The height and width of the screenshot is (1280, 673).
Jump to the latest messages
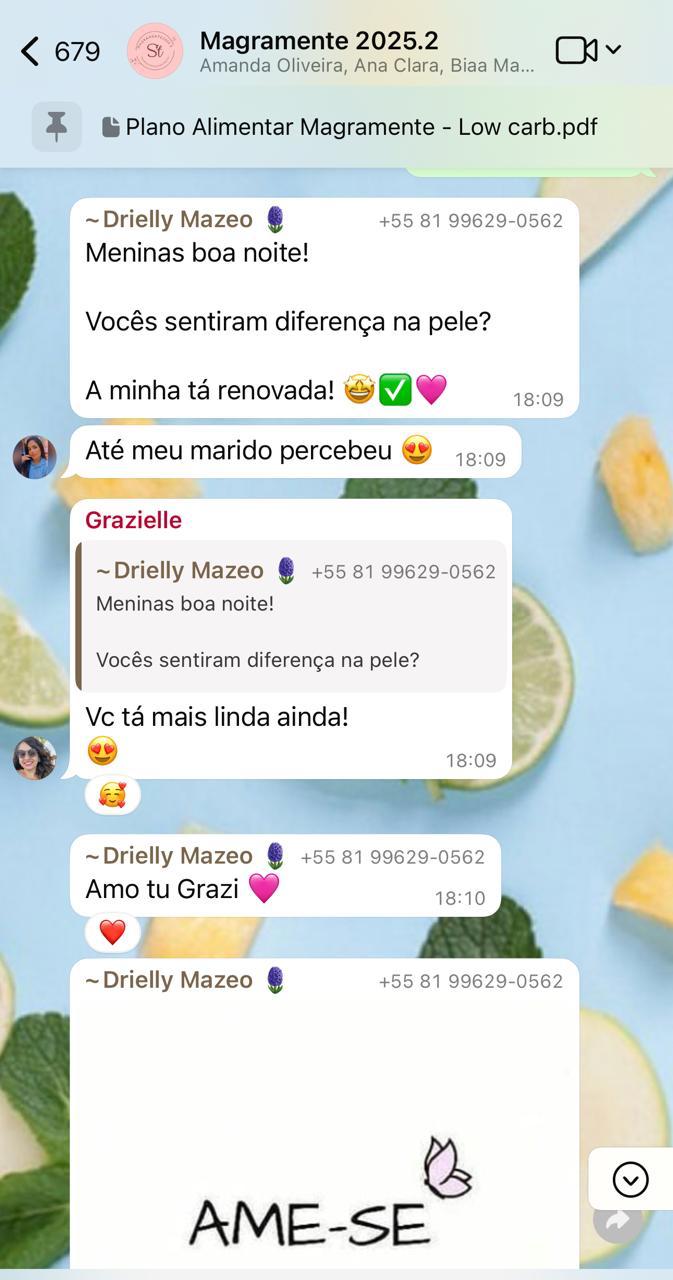(630, 1179)
